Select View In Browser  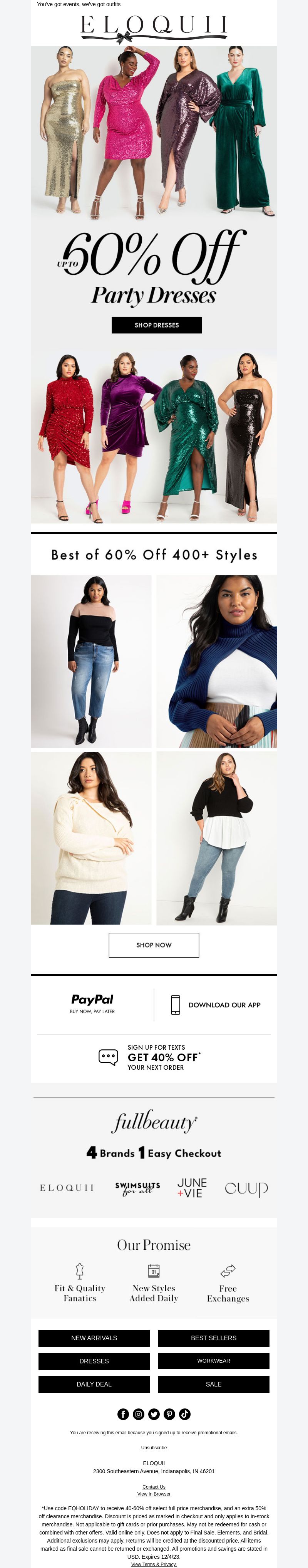pos(154,1494)
